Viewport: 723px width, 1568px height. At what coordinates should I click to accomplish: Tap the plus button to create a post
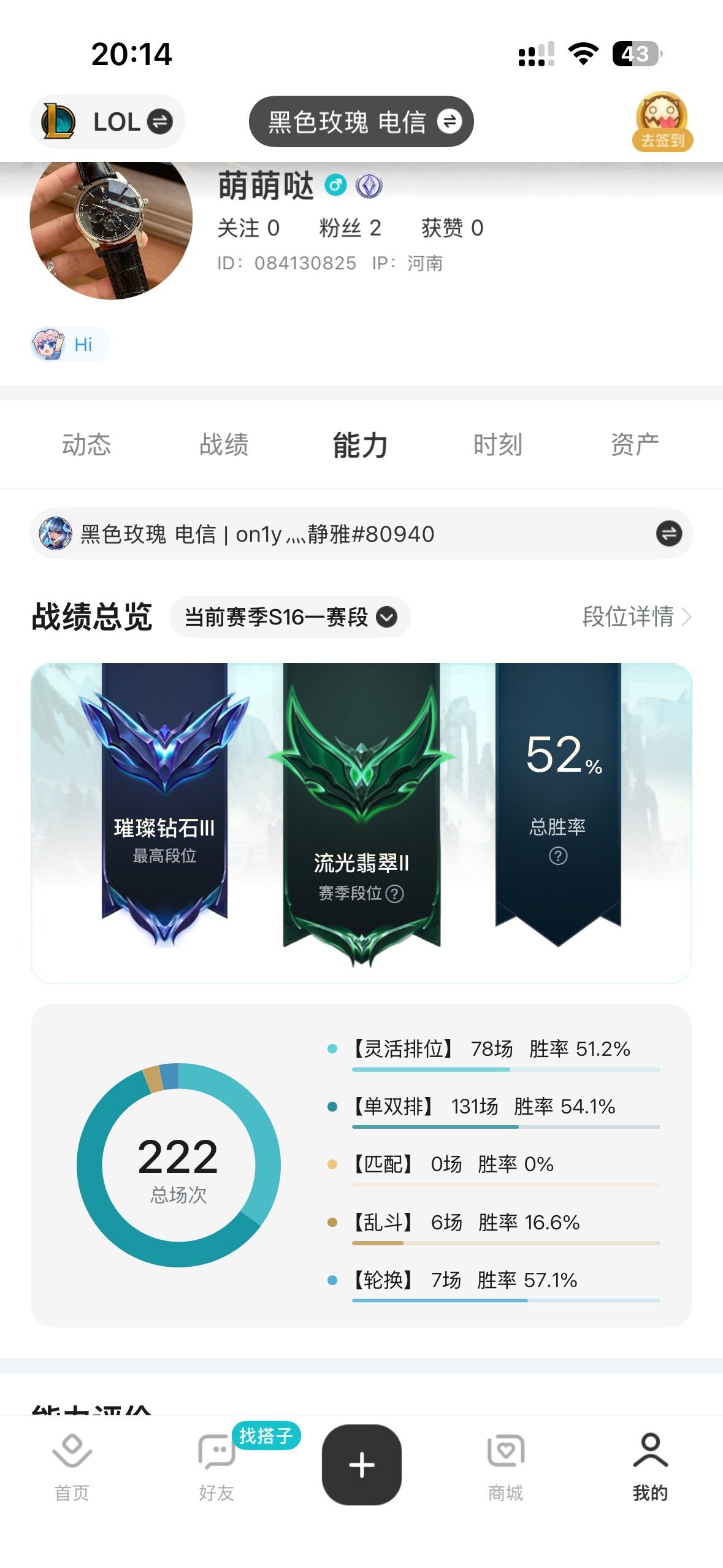362,1464
